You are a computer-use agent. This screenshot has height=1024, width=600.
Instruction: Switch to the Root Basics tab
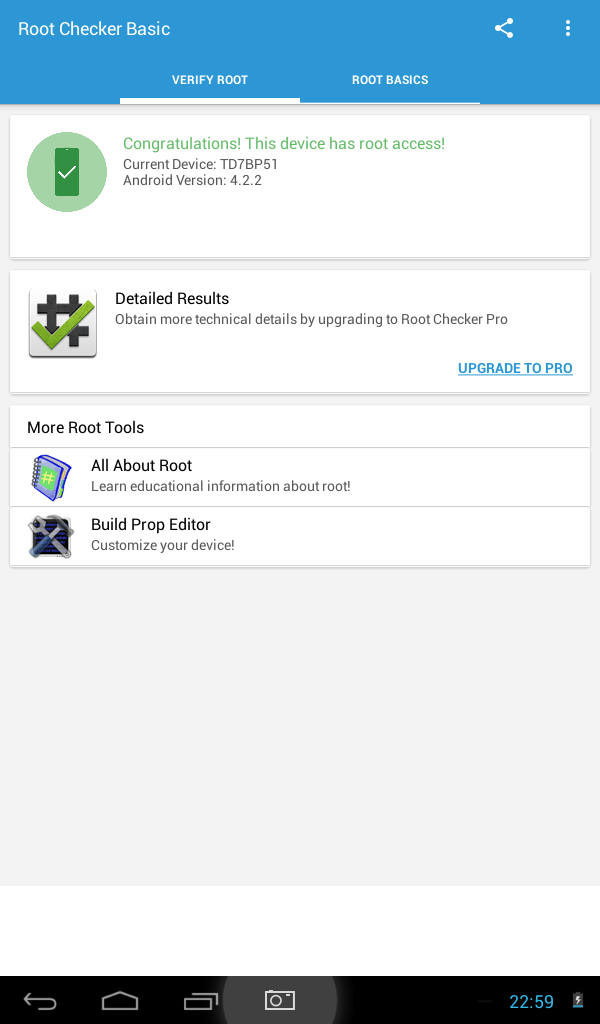tap(390, 80)
